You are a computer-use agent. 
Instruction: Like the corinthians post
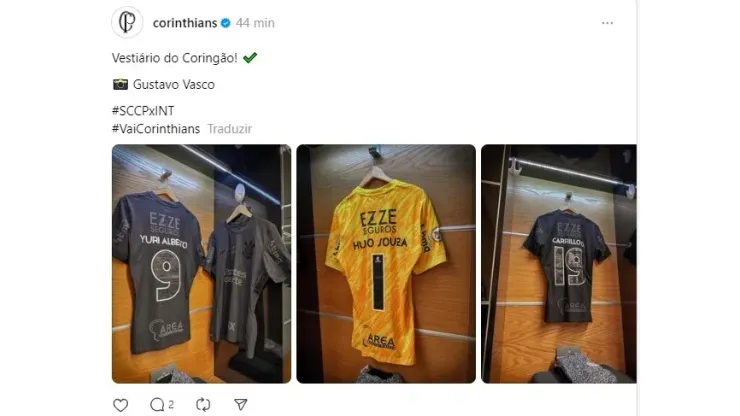tap(120, 405)
